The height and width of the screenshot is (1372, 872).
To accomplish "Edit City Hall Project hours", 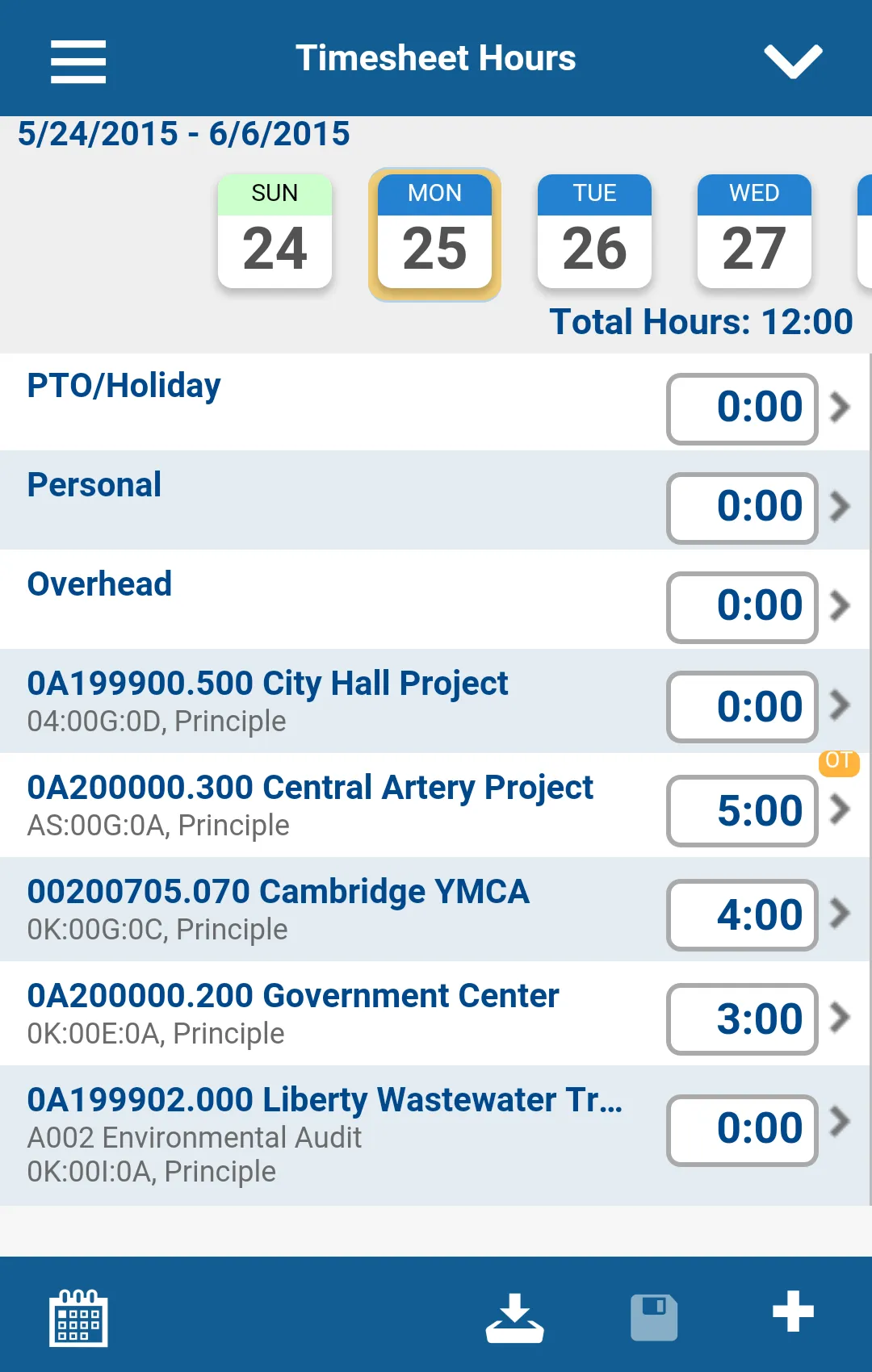I will click(742, 707).
